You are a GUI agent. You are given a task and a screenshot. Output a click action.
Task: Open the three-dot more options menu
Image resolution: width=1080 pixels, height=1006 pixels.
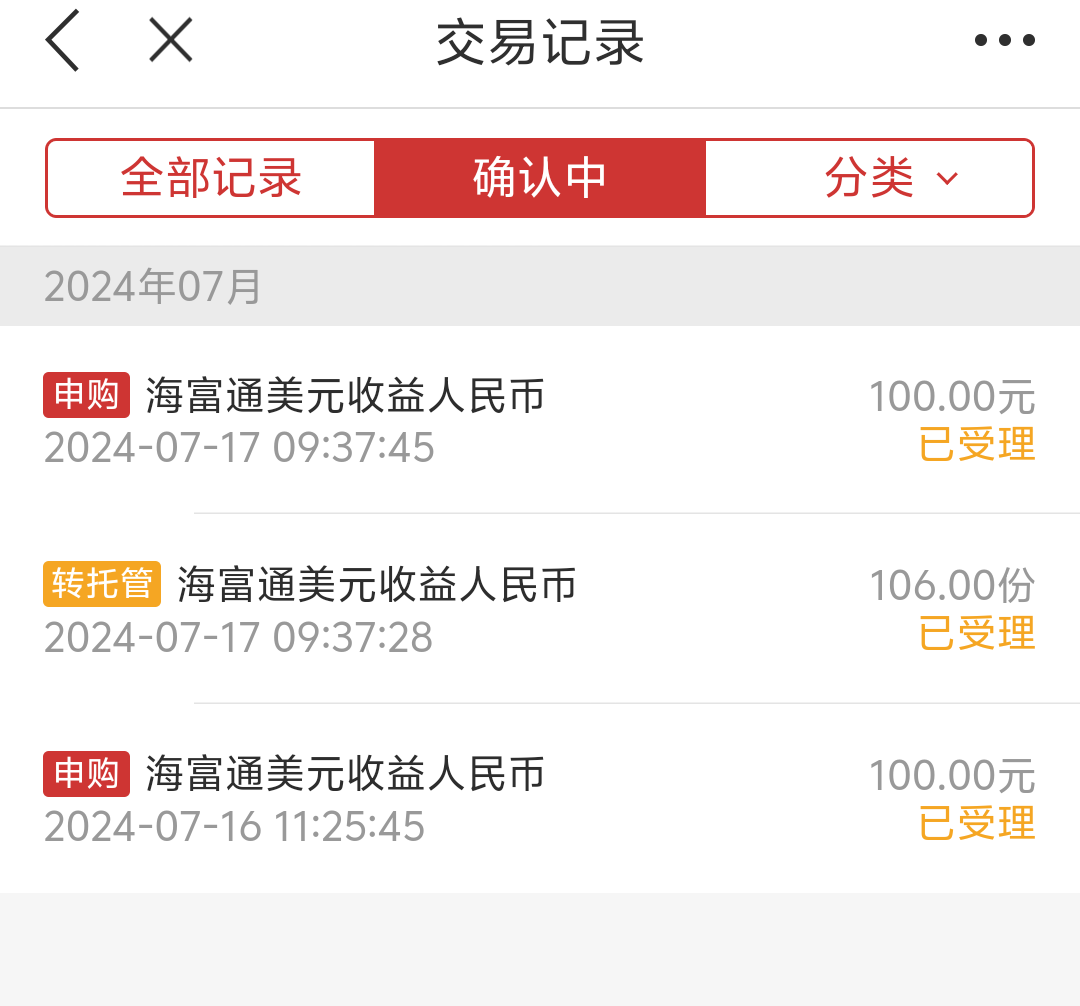[1004, 41]
